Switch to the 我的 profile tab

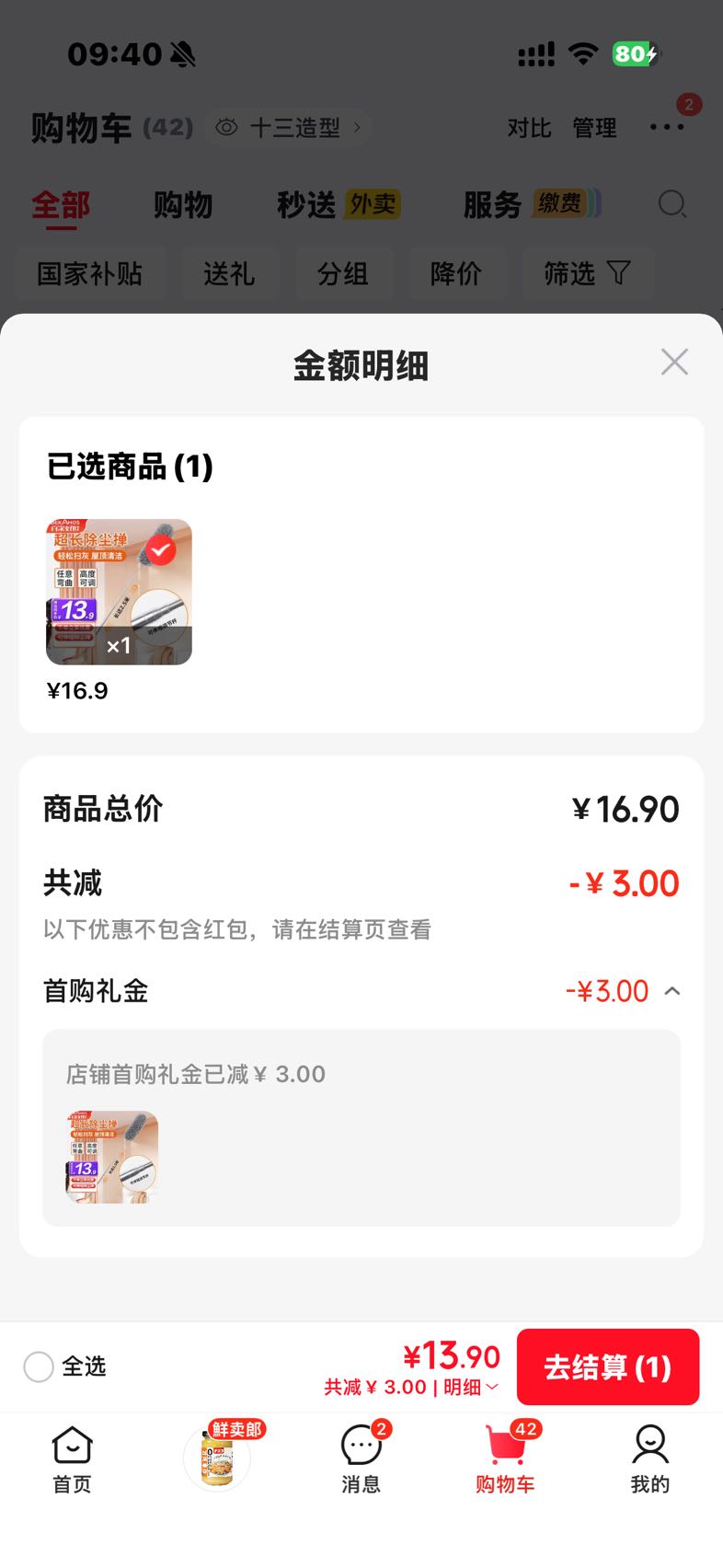coord(650,1459)
